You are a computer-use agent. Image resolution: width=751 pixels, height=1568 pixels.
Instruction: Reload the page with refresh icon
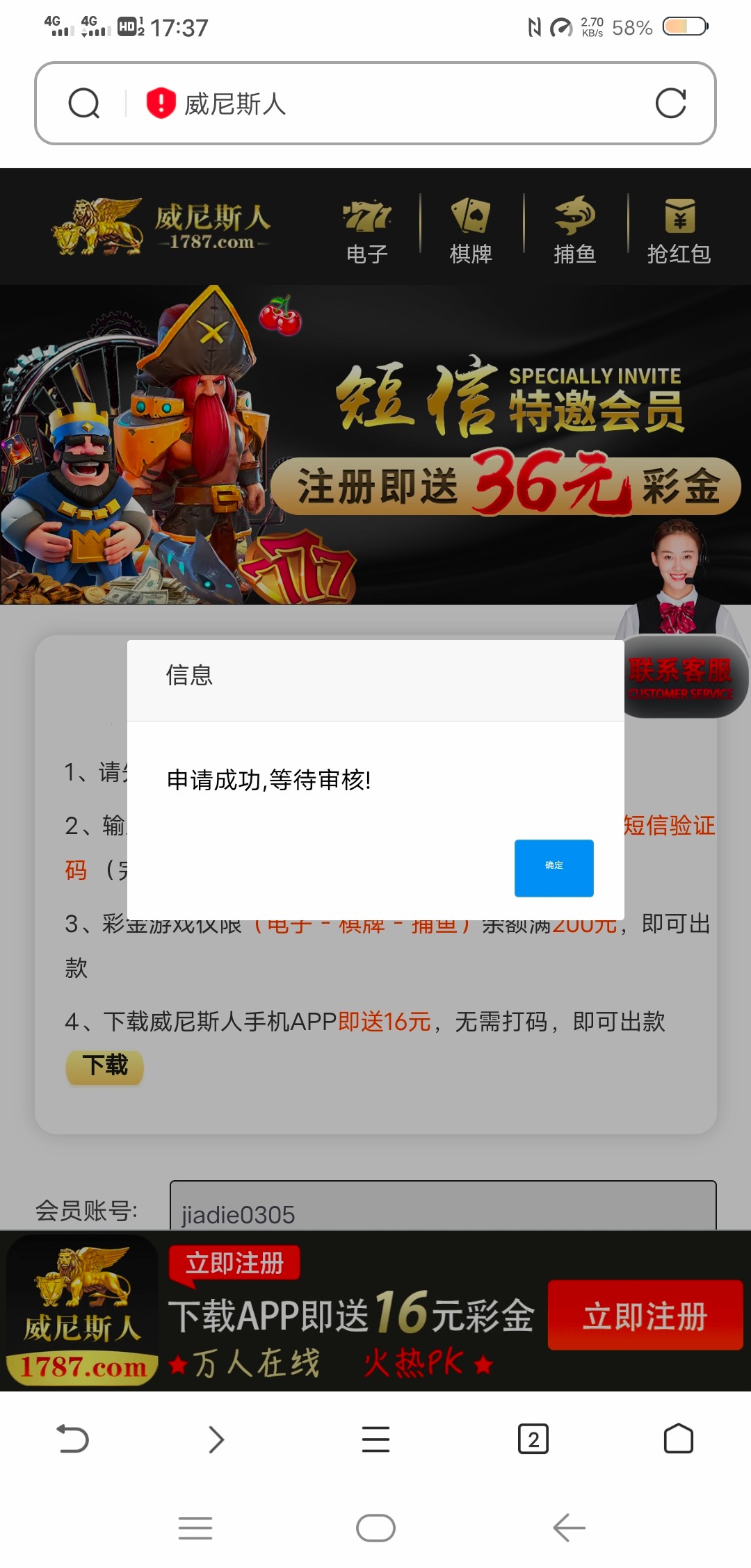[x=670, y=104]
